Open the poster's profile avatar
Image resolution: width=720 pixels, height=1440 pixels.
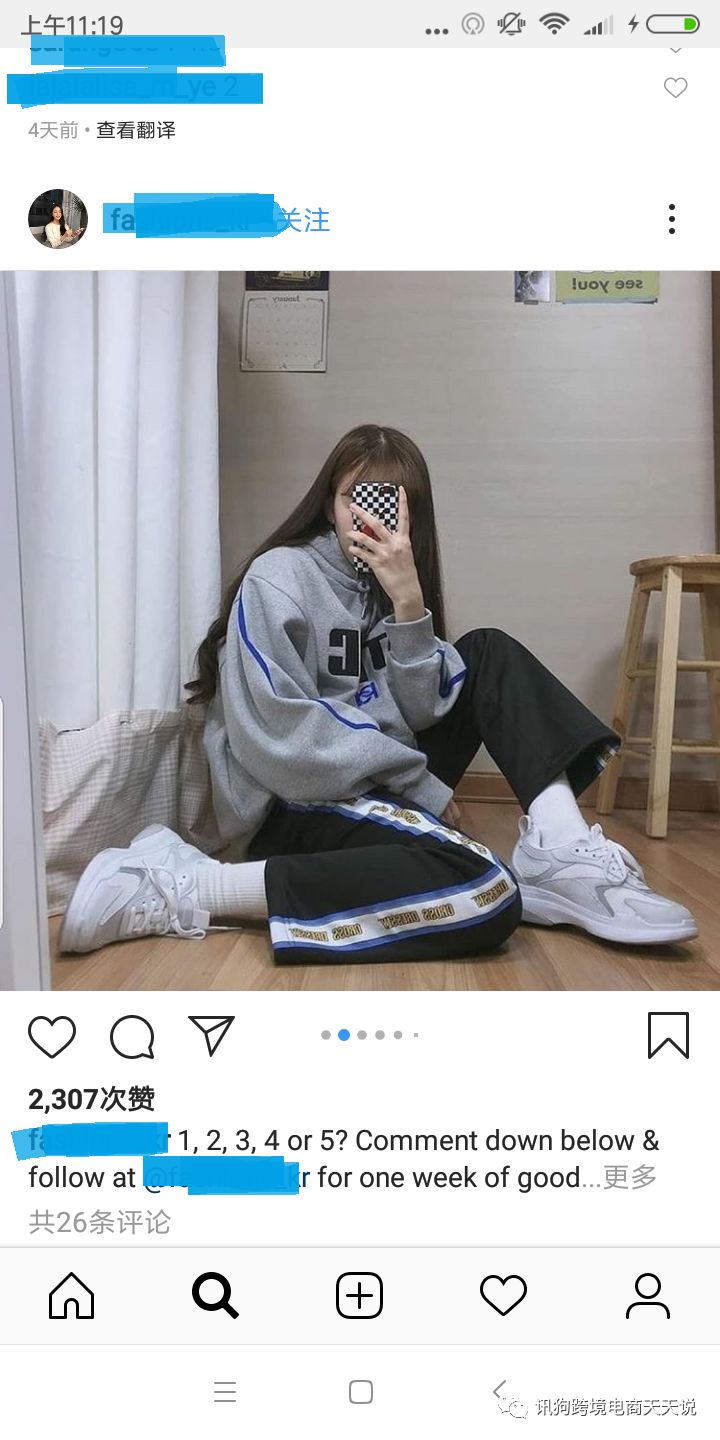pos(58,219)
